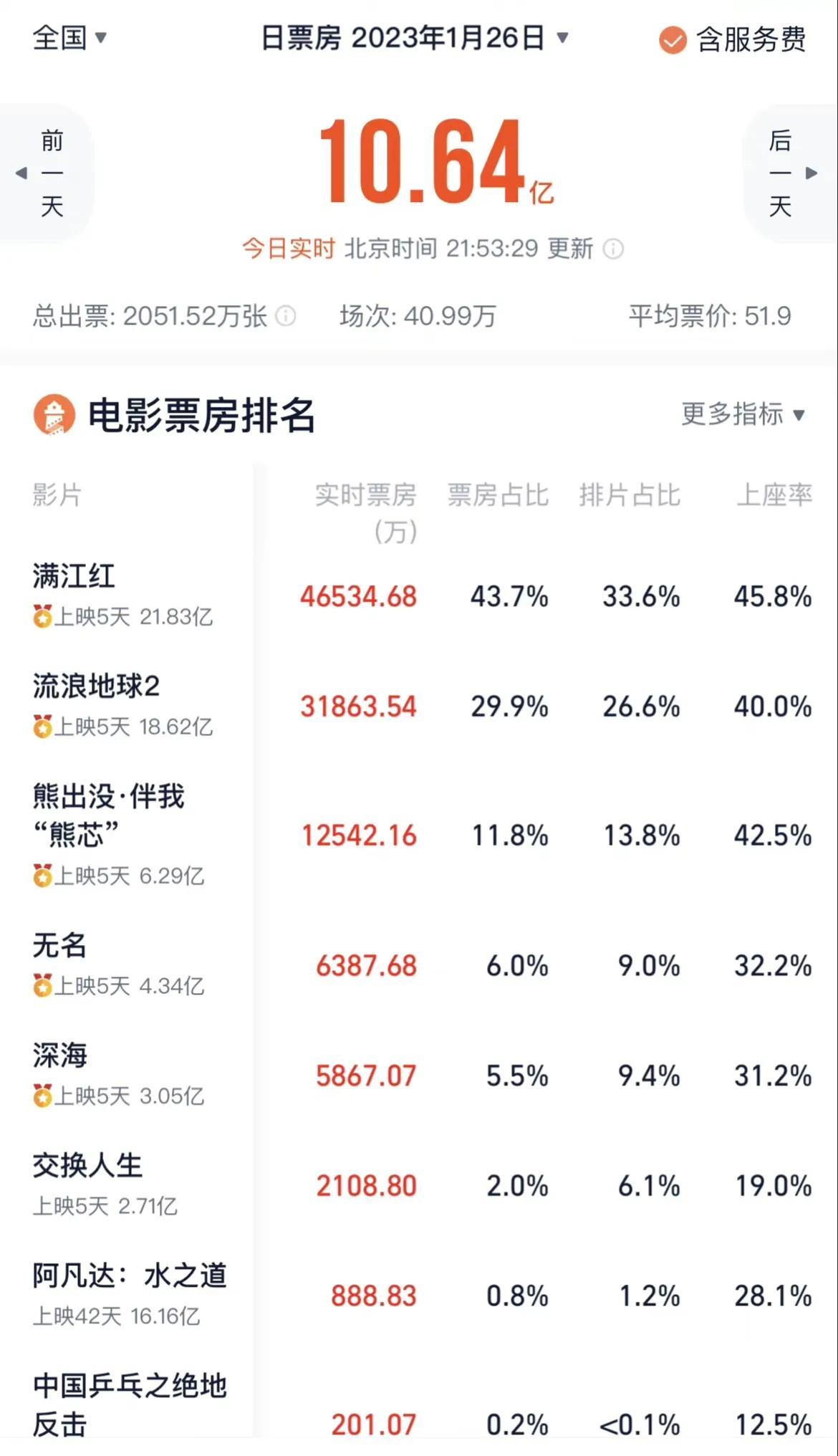Open the date picker for 2023年1月26日
Image resolution: width=838 pixels, height=1456 pixels.
(414, 38)
